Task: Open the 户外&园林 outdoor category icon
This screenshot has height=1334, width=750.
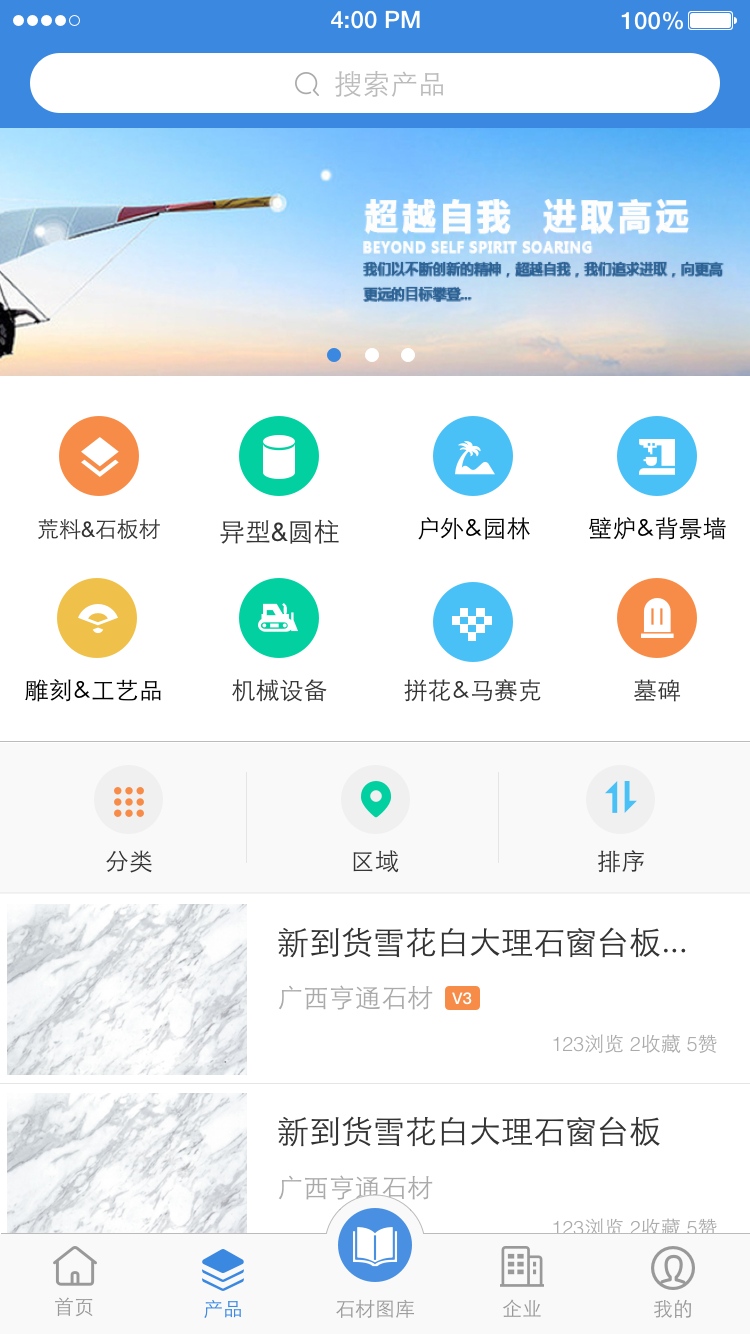Action: [x=473, y=456]
